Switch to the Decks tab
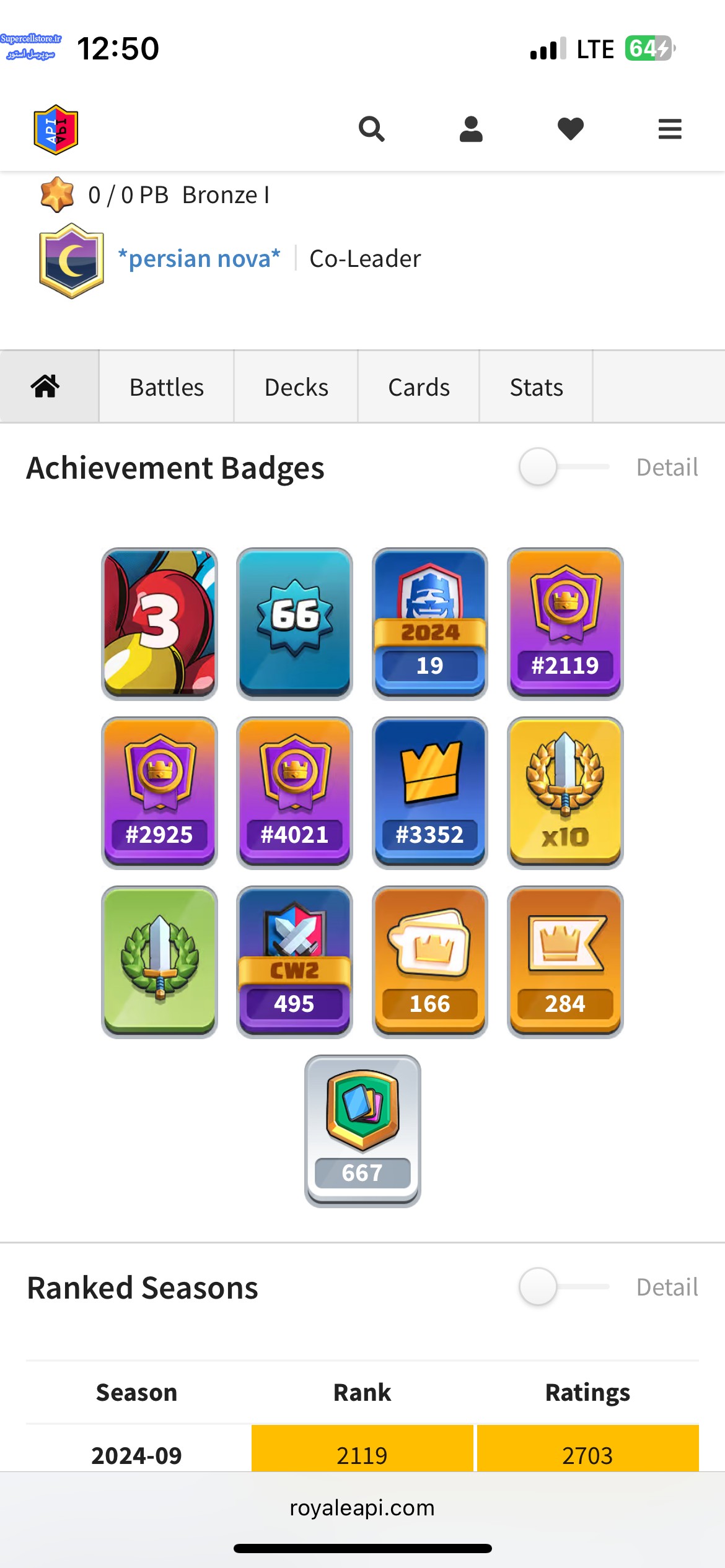The height and width of the screenshot is (1568, 725). click(296, 387)
